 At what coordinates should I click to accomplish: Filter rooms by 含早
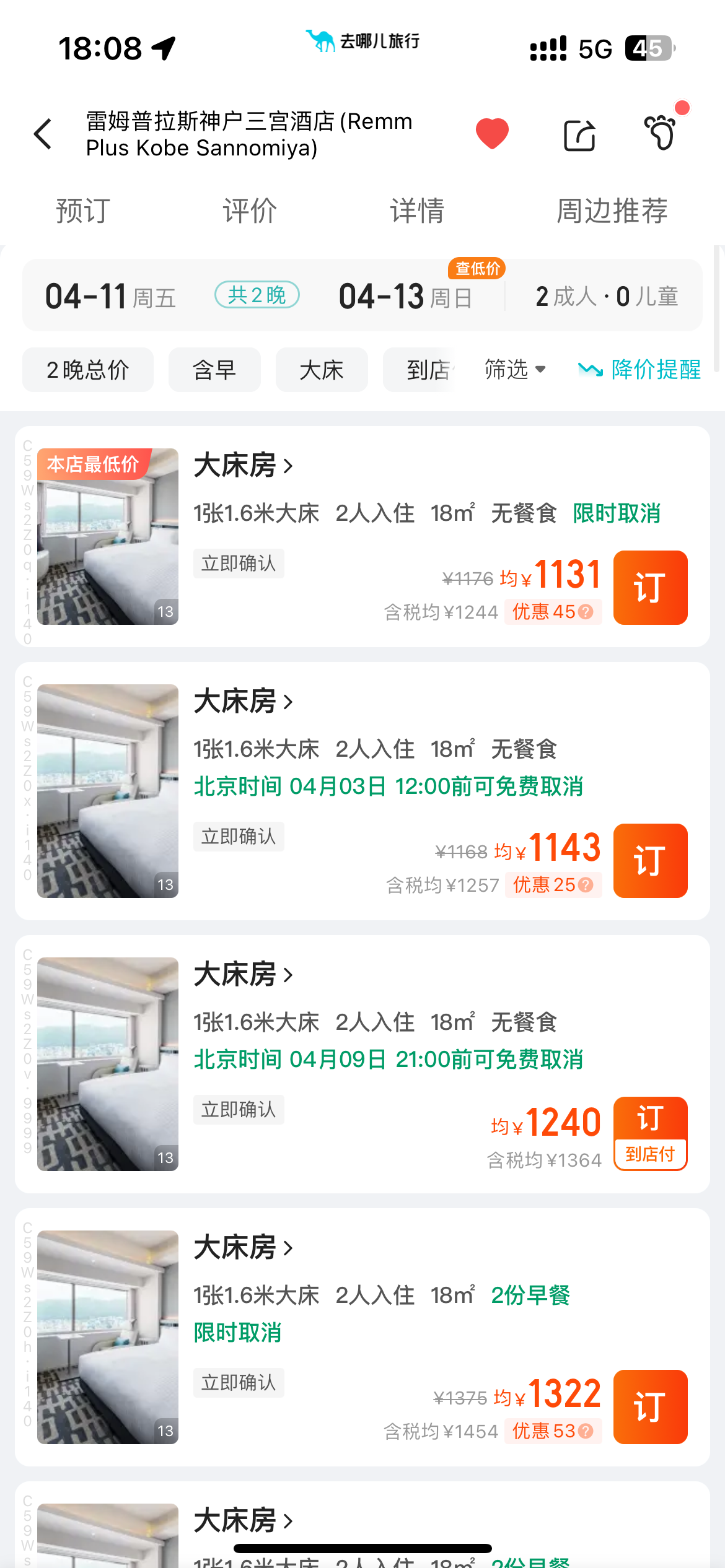(x=214, y=370)
